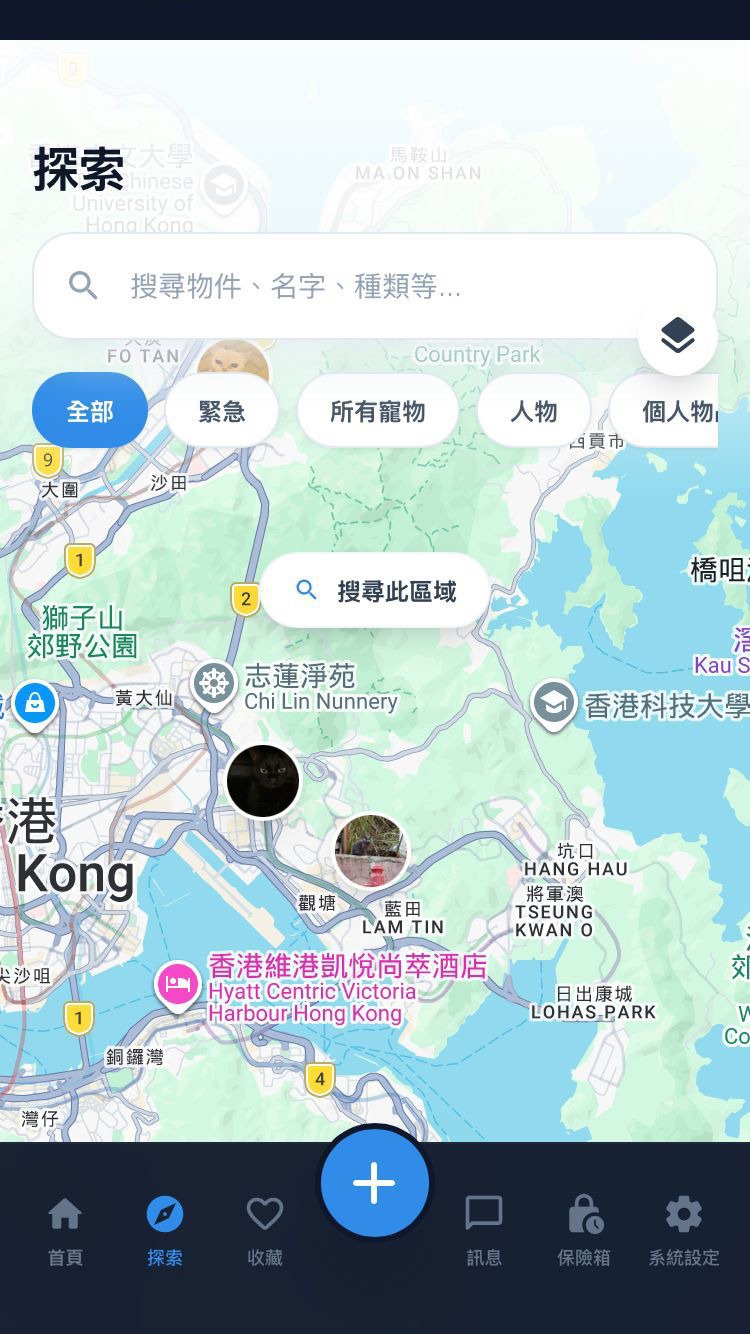Tap the pet photo marker near 藍田 LAM TIN
This screenshot has width=750, height=1334.
click(371, 851)
